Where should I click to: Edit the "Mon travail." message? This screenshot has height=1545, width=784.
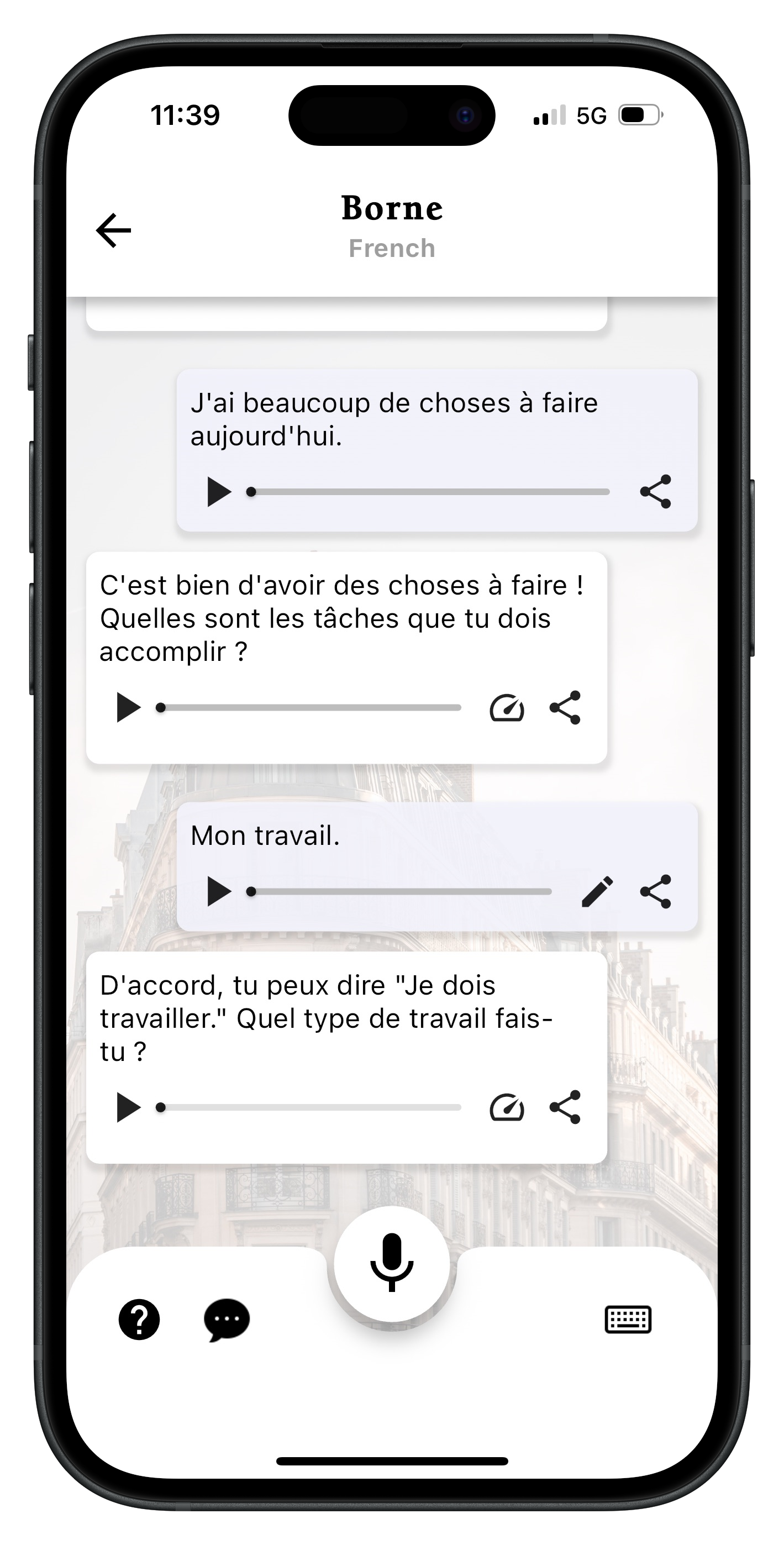597,891
